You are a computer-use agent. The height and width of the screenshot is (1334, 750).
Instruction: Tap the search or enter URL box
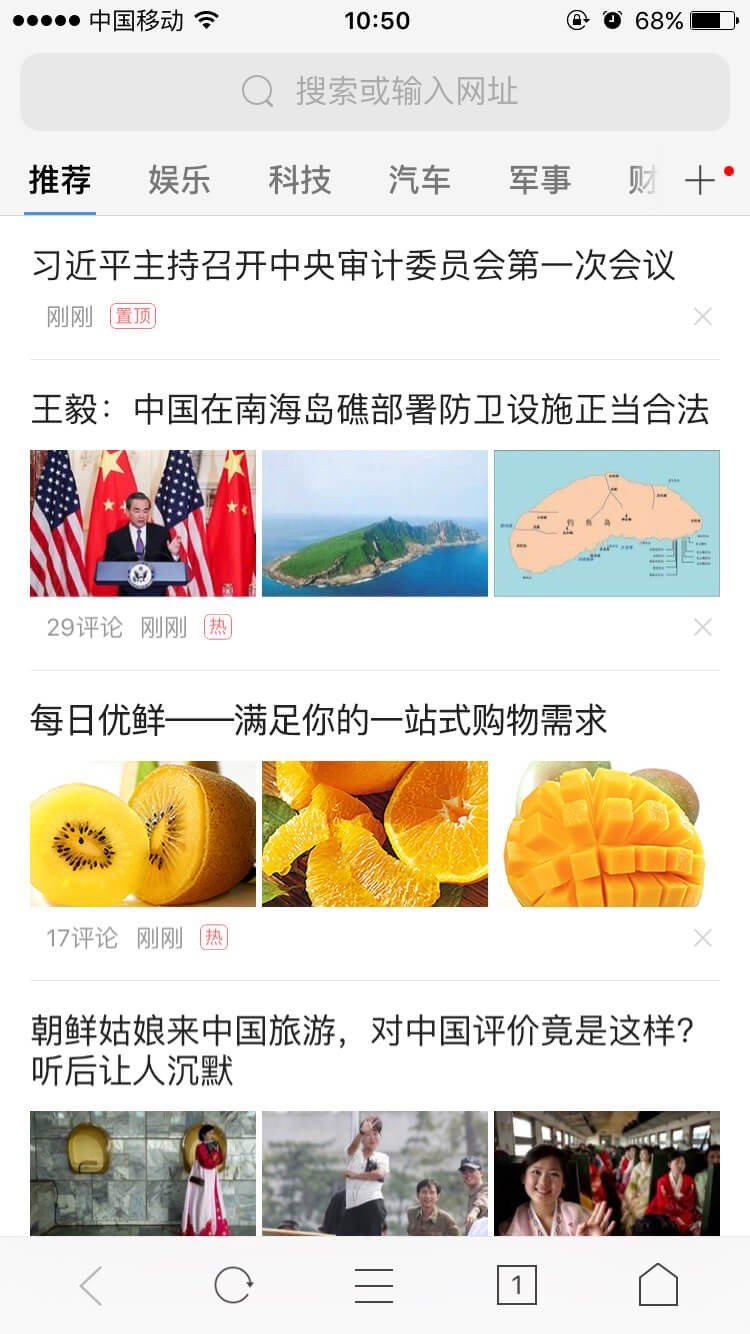(375, 92)
